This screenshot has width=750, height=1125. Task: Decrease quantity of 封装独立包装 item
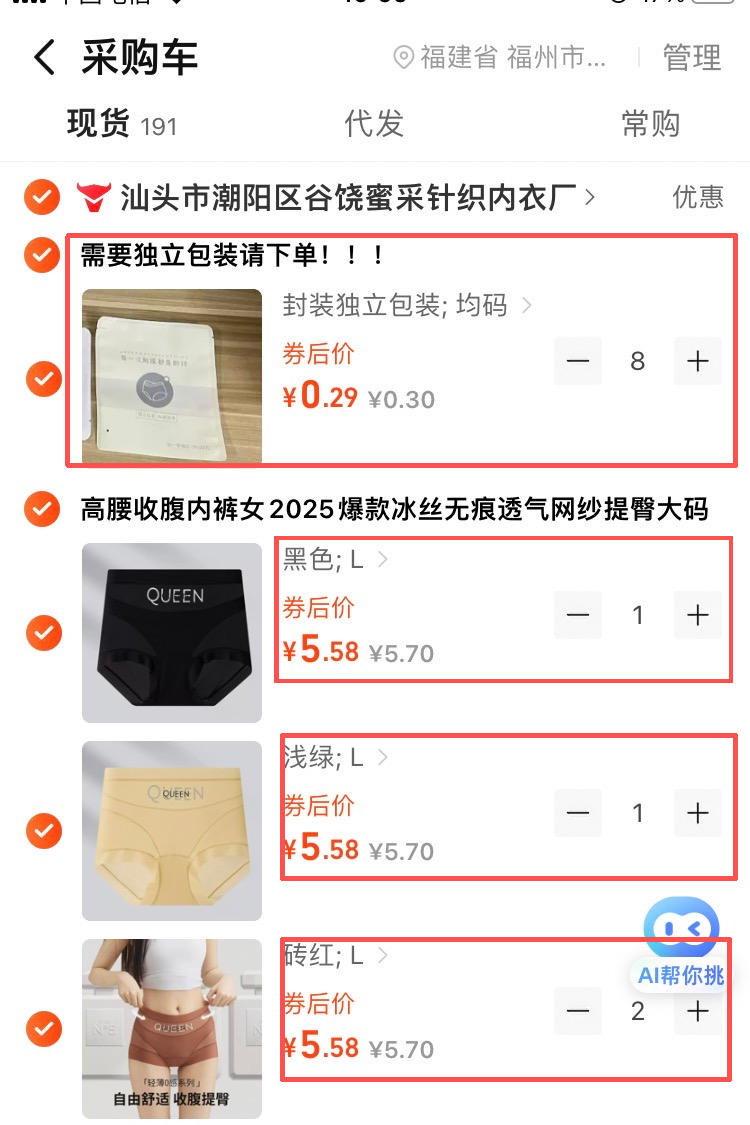[578, 361]
